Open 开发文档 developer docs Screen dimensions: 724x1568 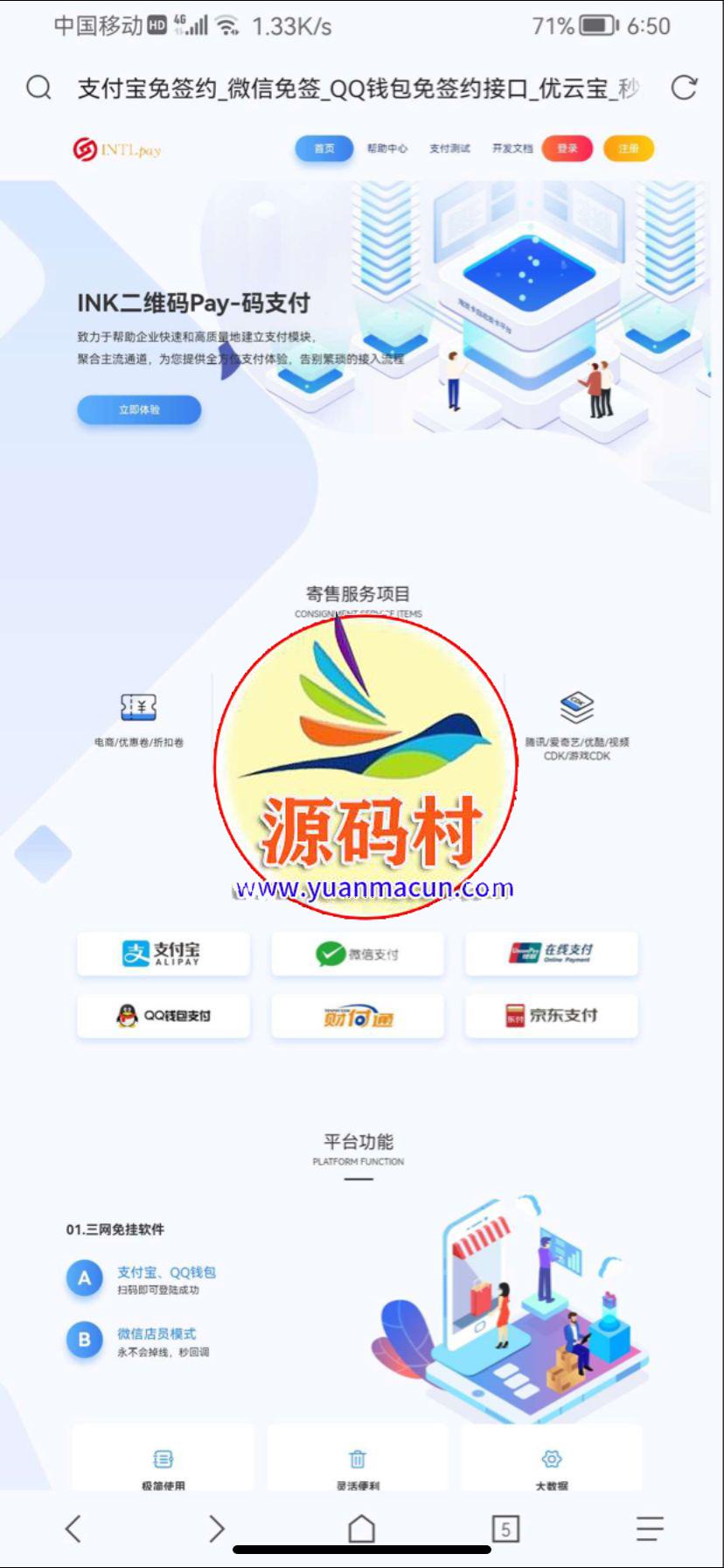coord(512,149)
